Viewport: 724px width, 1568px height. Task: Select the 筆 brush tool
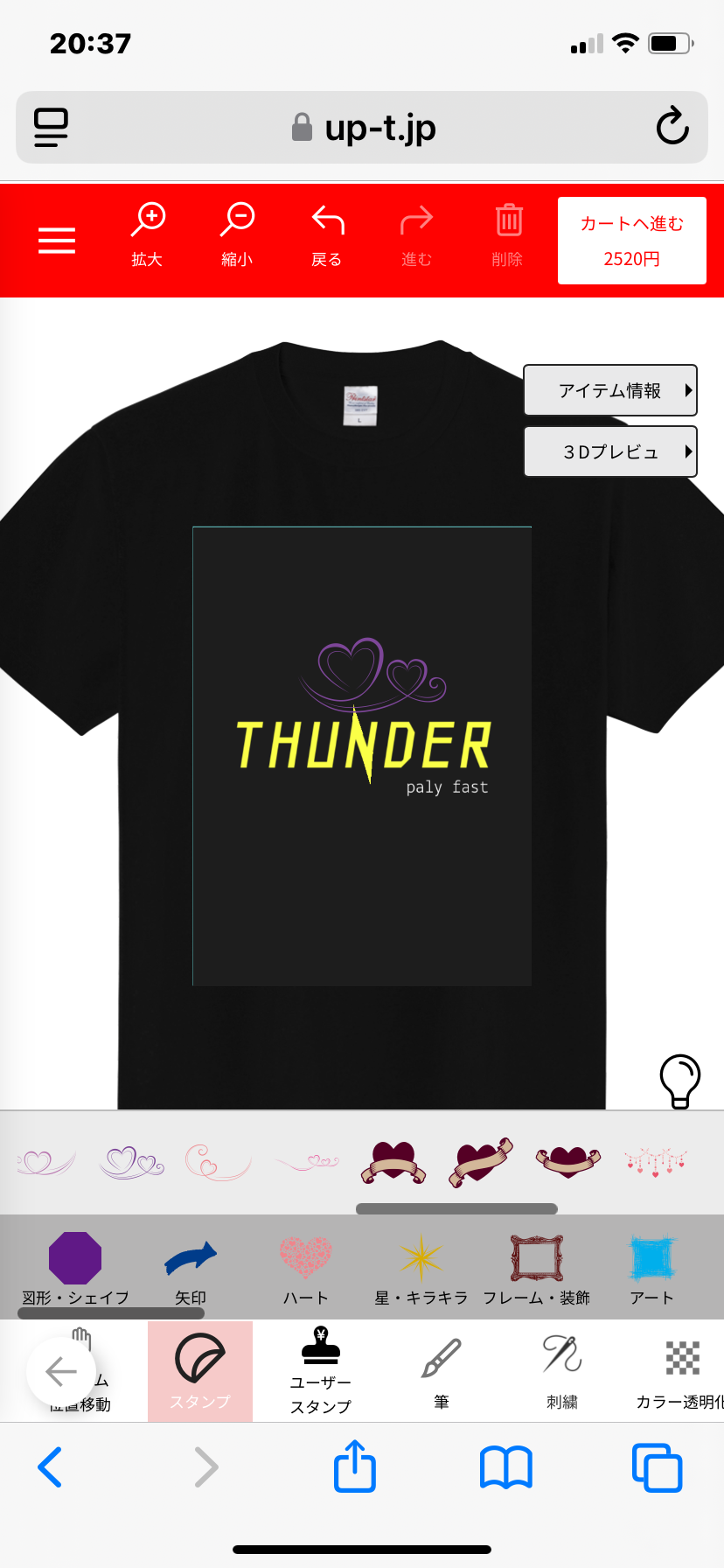pyautogui.click(x=442, y=1371)
